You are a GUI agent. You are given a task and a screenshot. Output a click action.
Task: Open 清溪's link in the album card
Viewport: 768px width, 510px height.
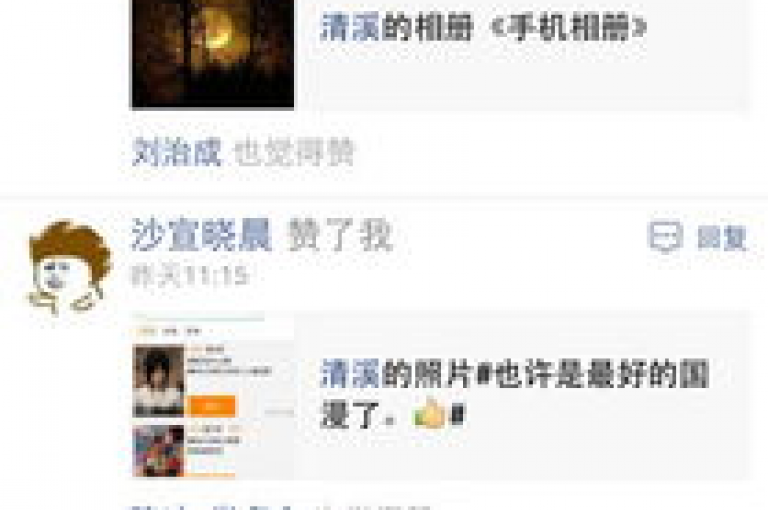pyautogui.click(x=349, y=27)
